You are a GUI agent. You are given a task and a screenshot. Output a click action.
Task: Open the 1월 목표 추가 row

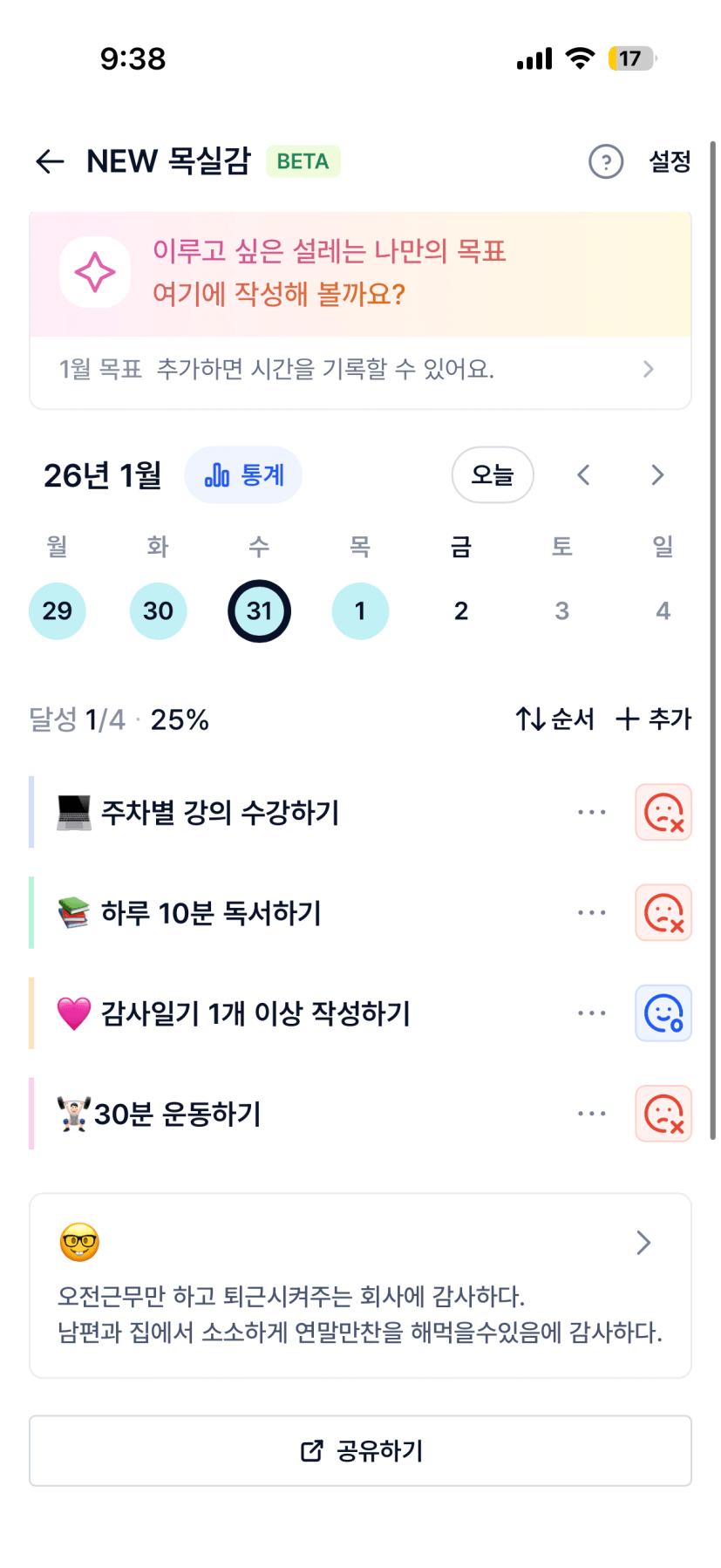(360, 370)
